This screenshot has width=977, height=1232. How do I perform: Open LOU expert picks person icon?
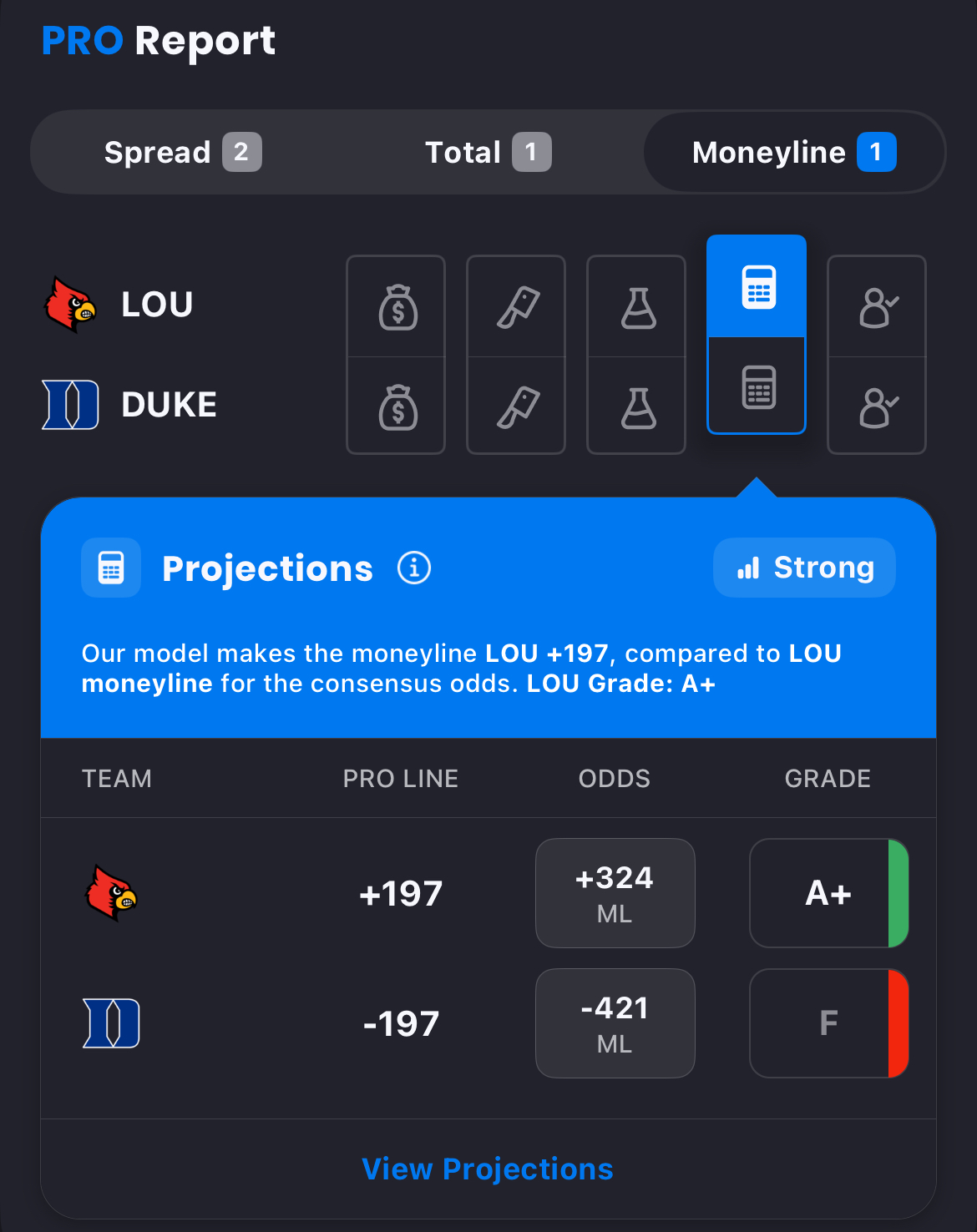[878, 307]
